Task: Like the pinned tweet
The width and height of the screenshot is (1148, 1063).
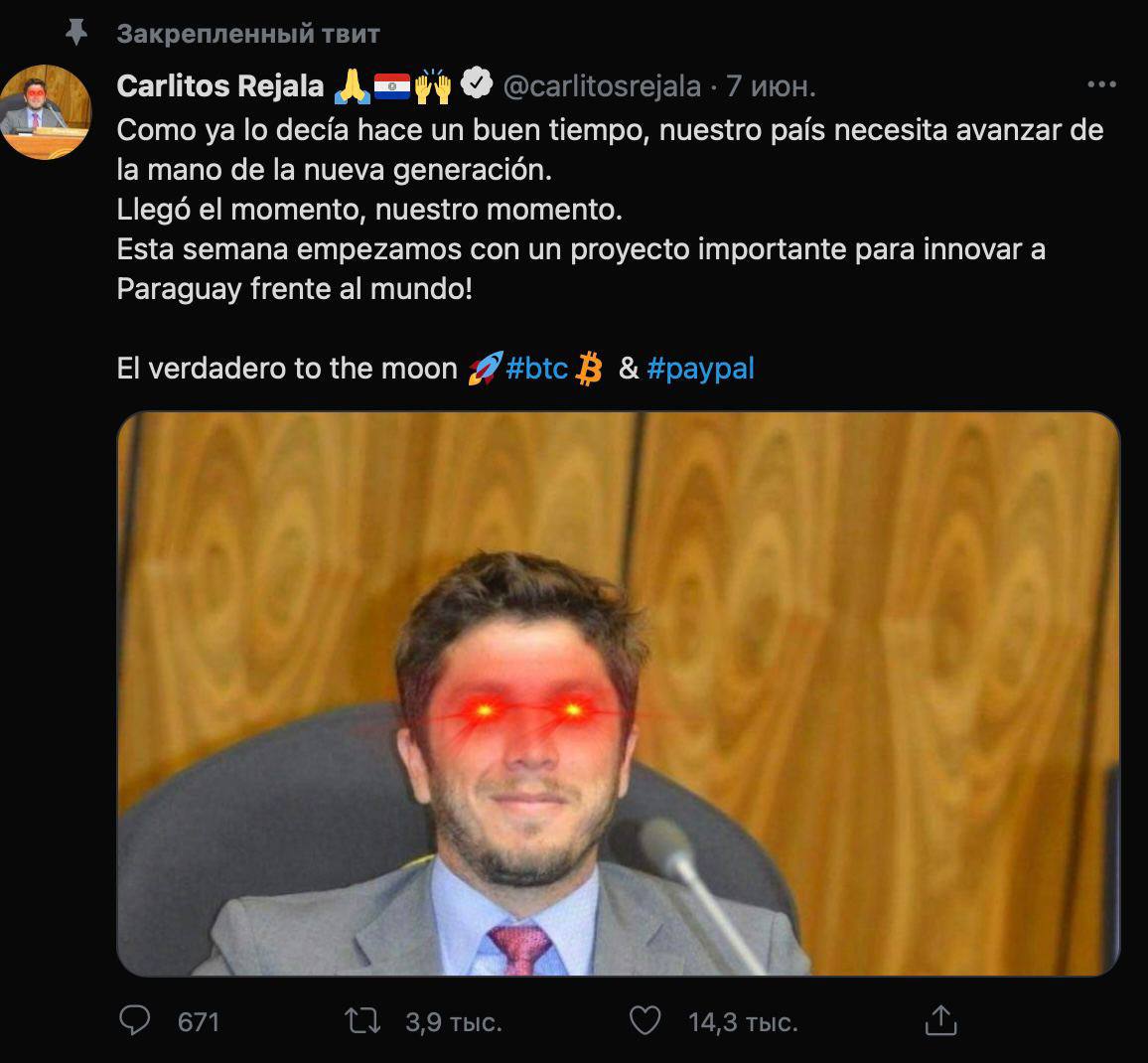Action: point(646,1020)
